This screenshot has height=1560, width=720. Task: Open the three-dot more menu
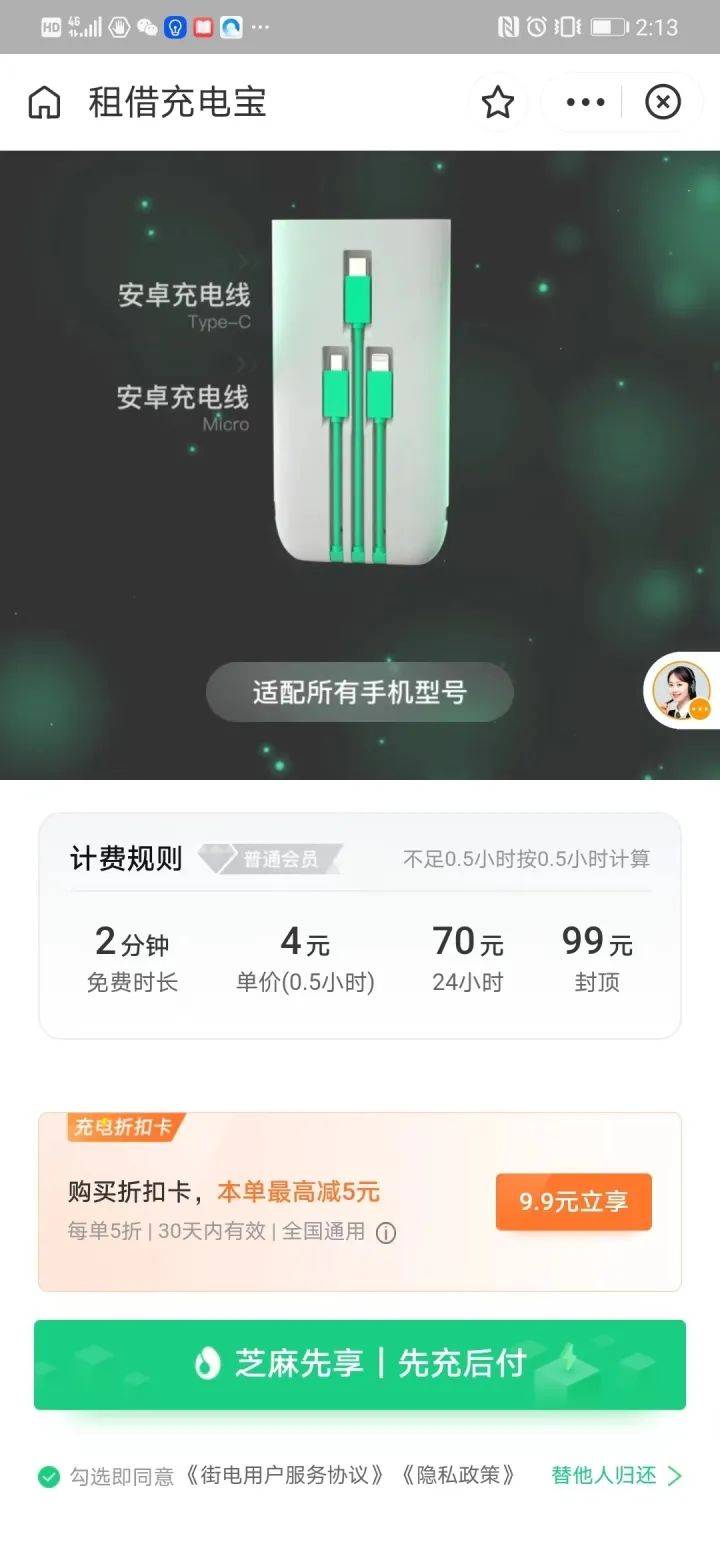(x=585, y=102)
